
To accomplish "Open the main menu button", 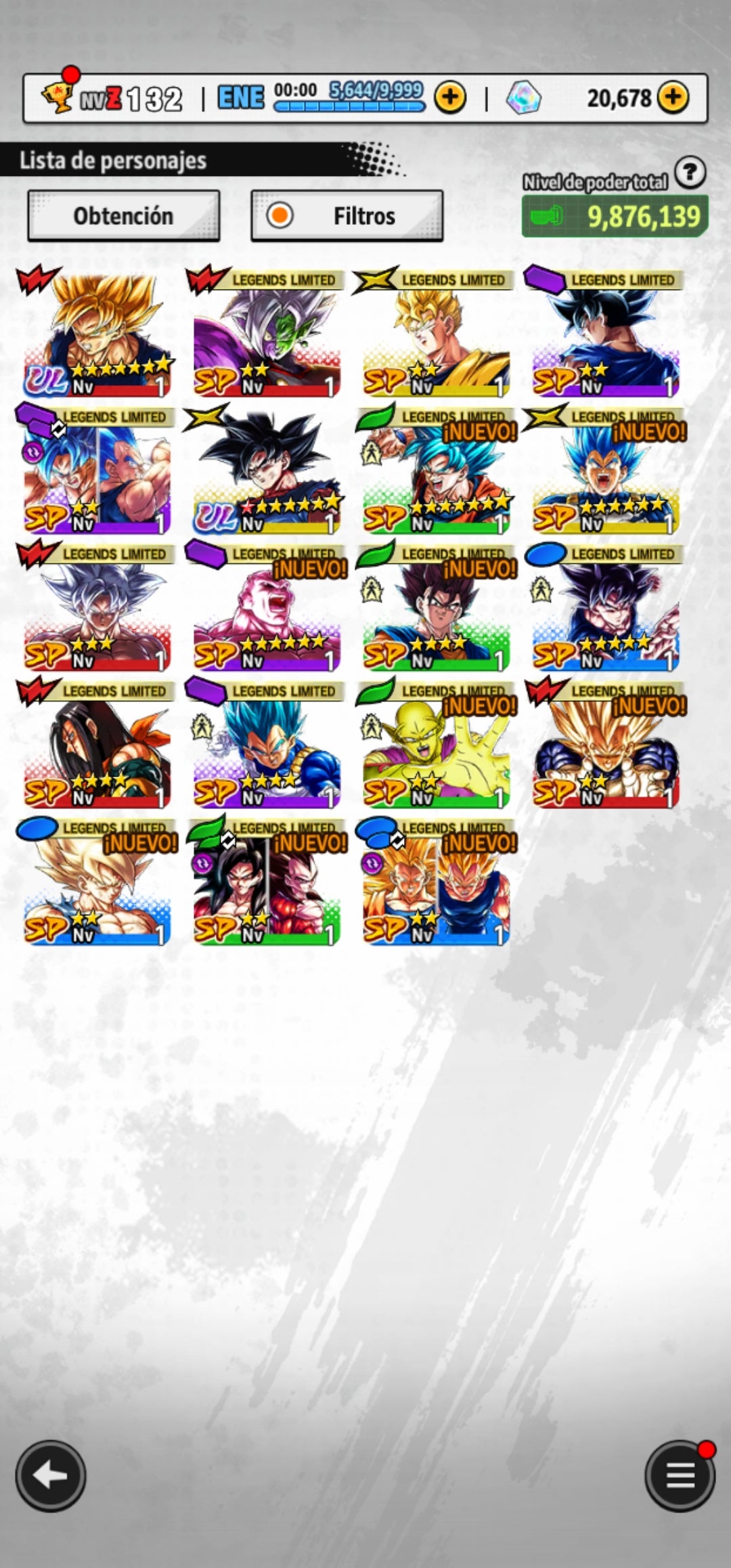I will point(679,1475).
